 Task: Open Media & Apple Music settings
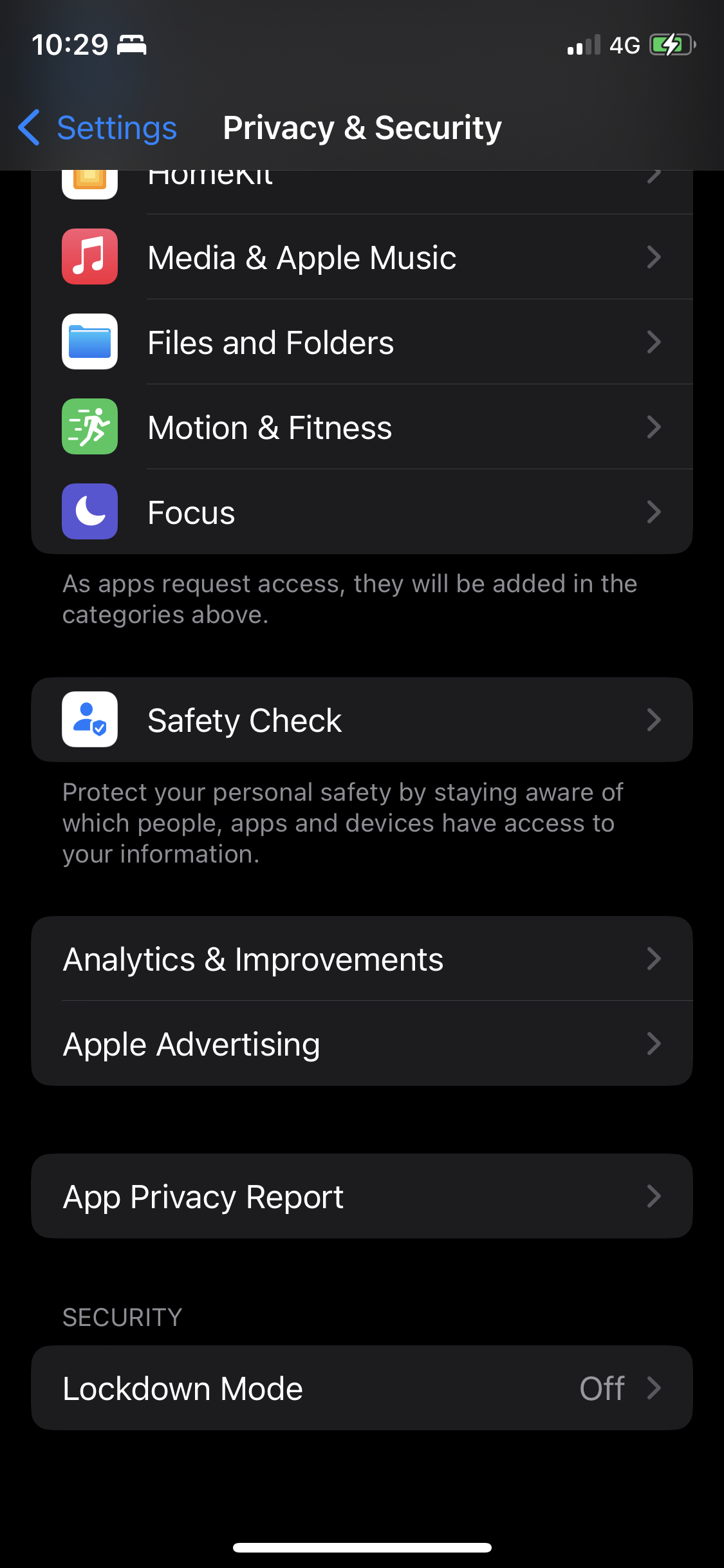pos(362,257)
